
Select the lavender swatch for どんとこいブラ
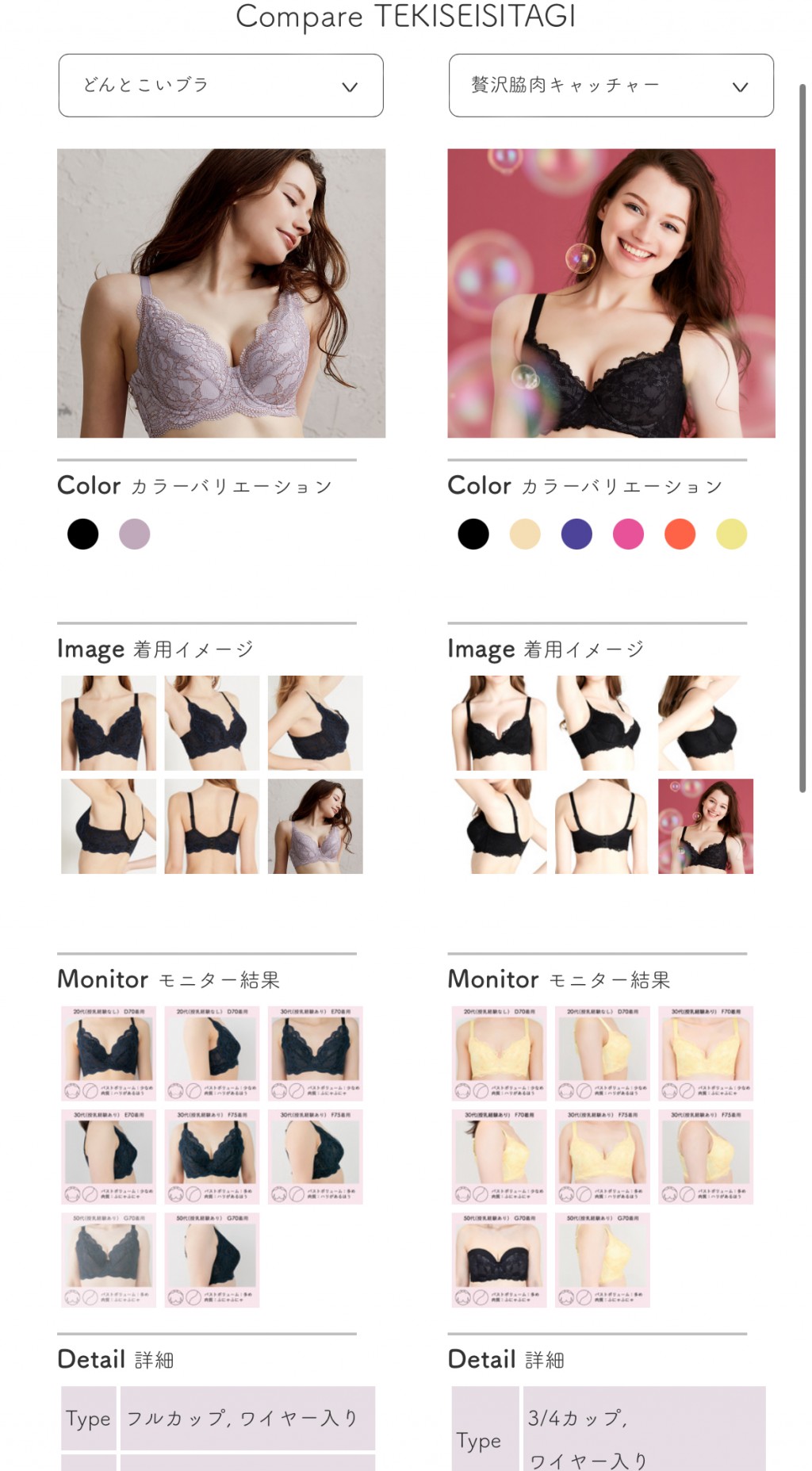tap(135, 534)
